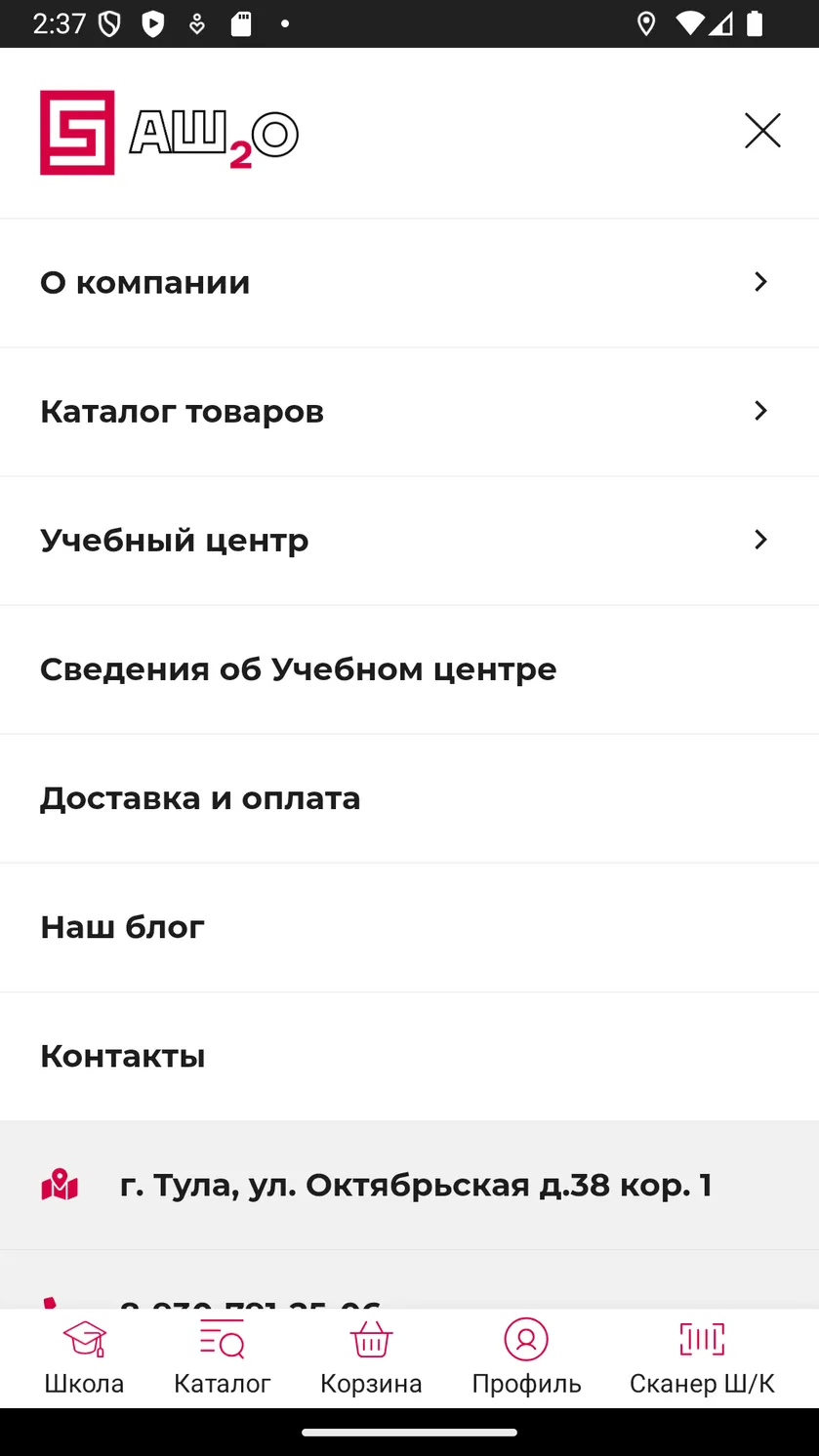Open the Корзина tab
This screenshot has width=819, height=1456.
click(x=371, y=1357)
